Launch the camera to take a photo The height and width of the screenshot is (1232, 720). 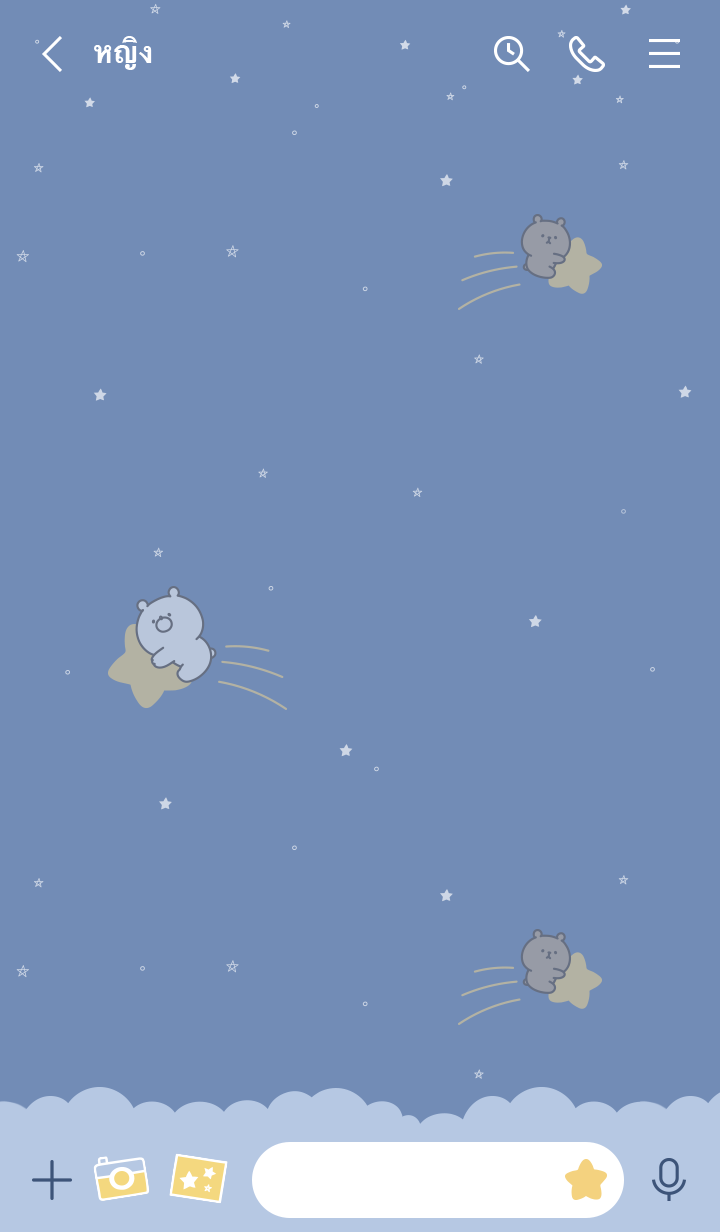pos(122,1179)
